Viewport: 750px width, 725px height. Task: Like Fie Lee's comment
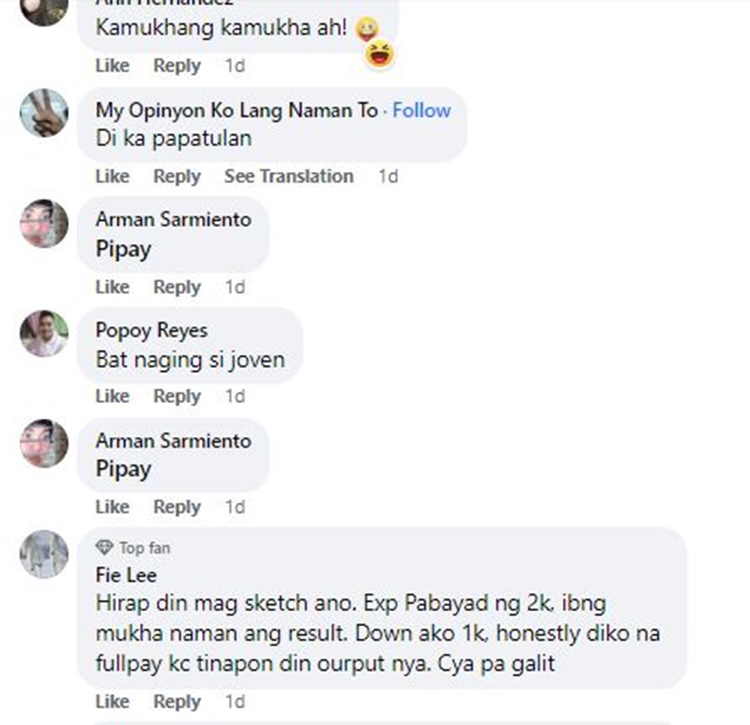(x=112, y=701)
